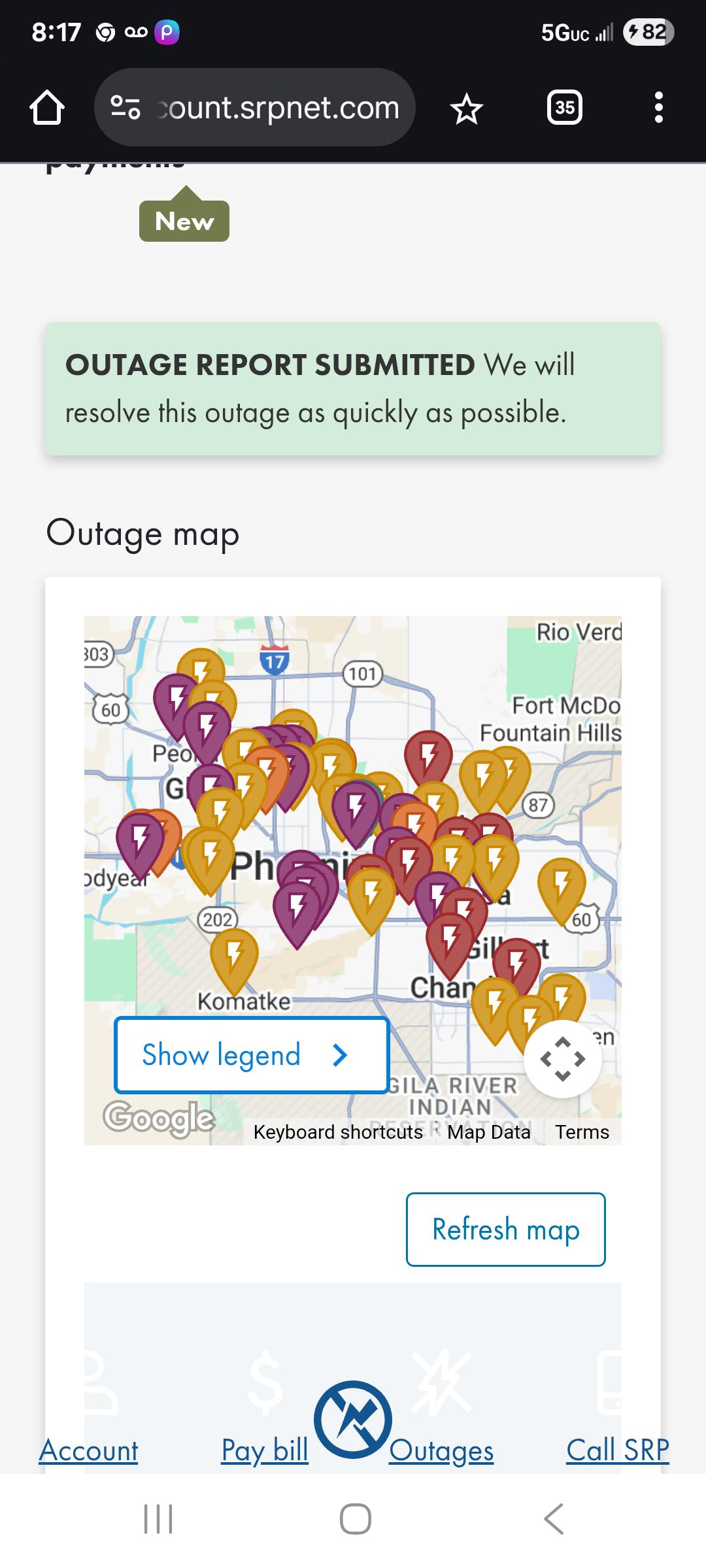Tap the map camera pan control
Screen dimensions: 706x1568
[x=563, y=1058]
